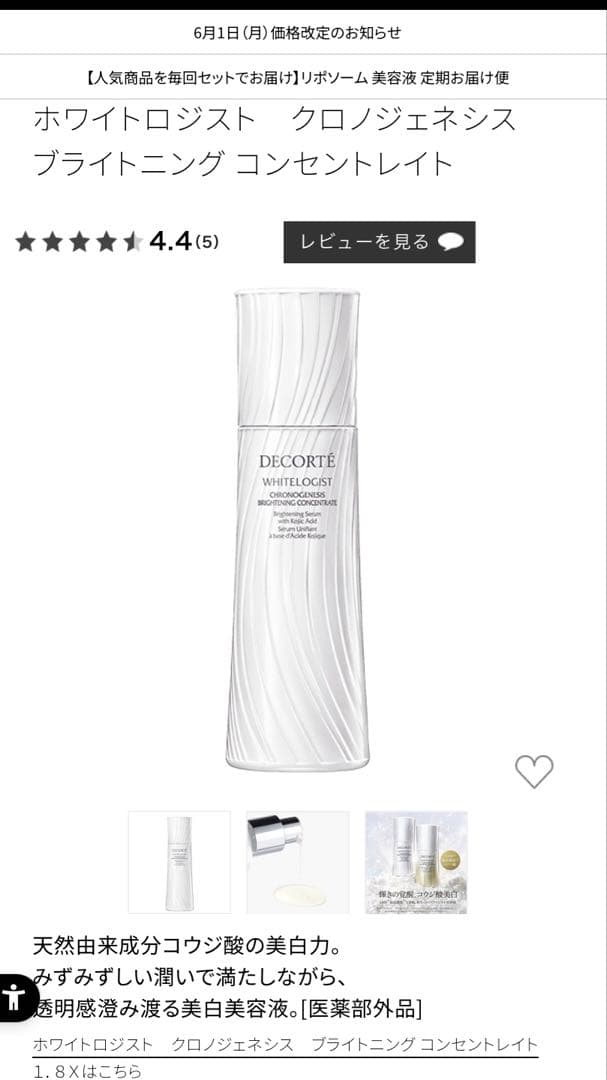Add this serum to favorites with the heart
The image size is (607, 1080).
534,771
